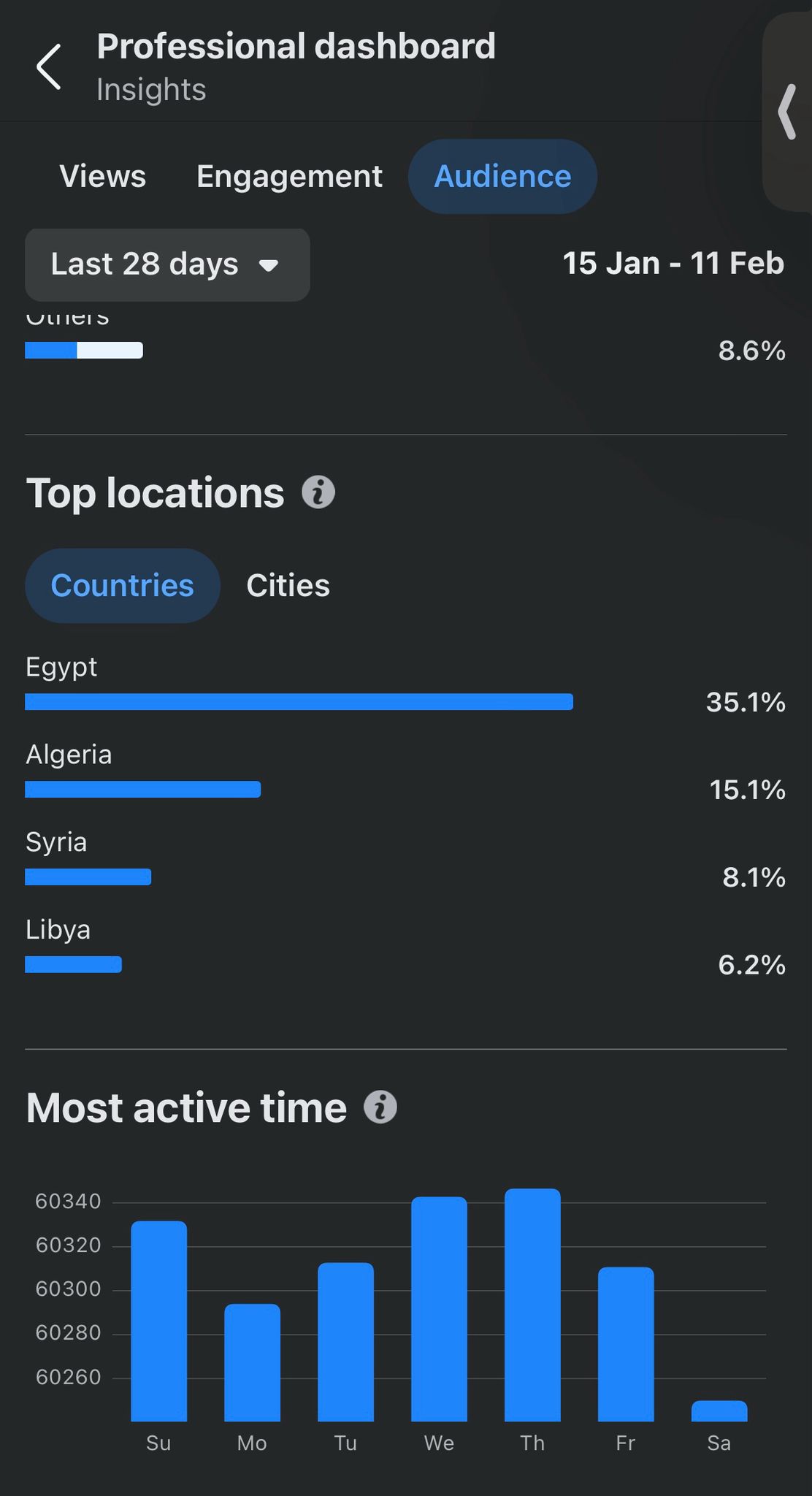812x1496 pixels.
Task: Show info about Top locations
Action: point(318,492)
